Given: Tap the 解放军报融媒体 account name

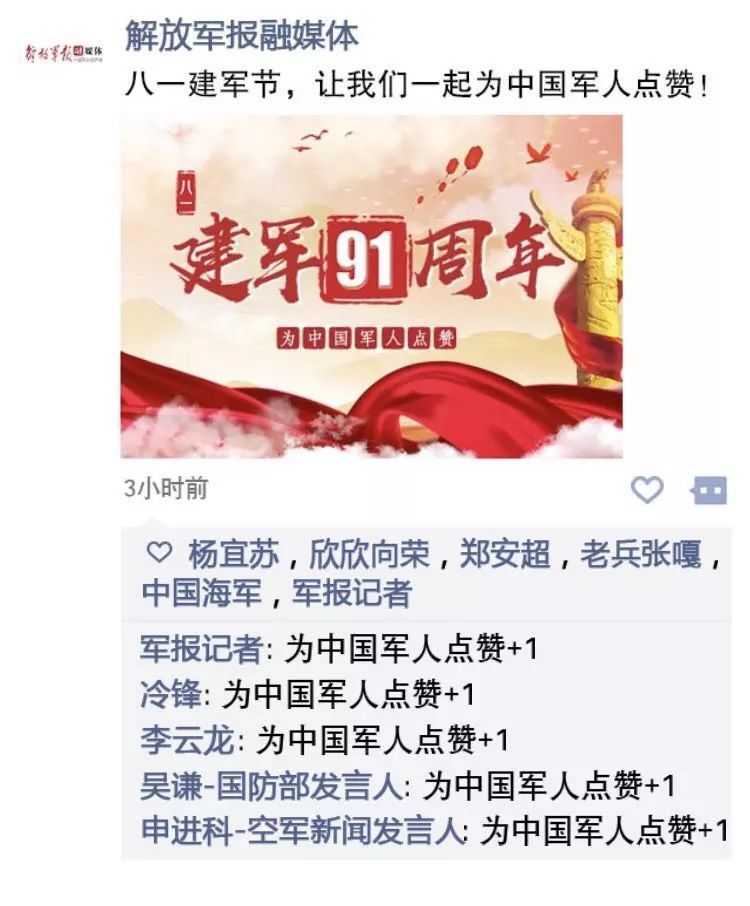Looking at the screenshot, I should [241, 37].
